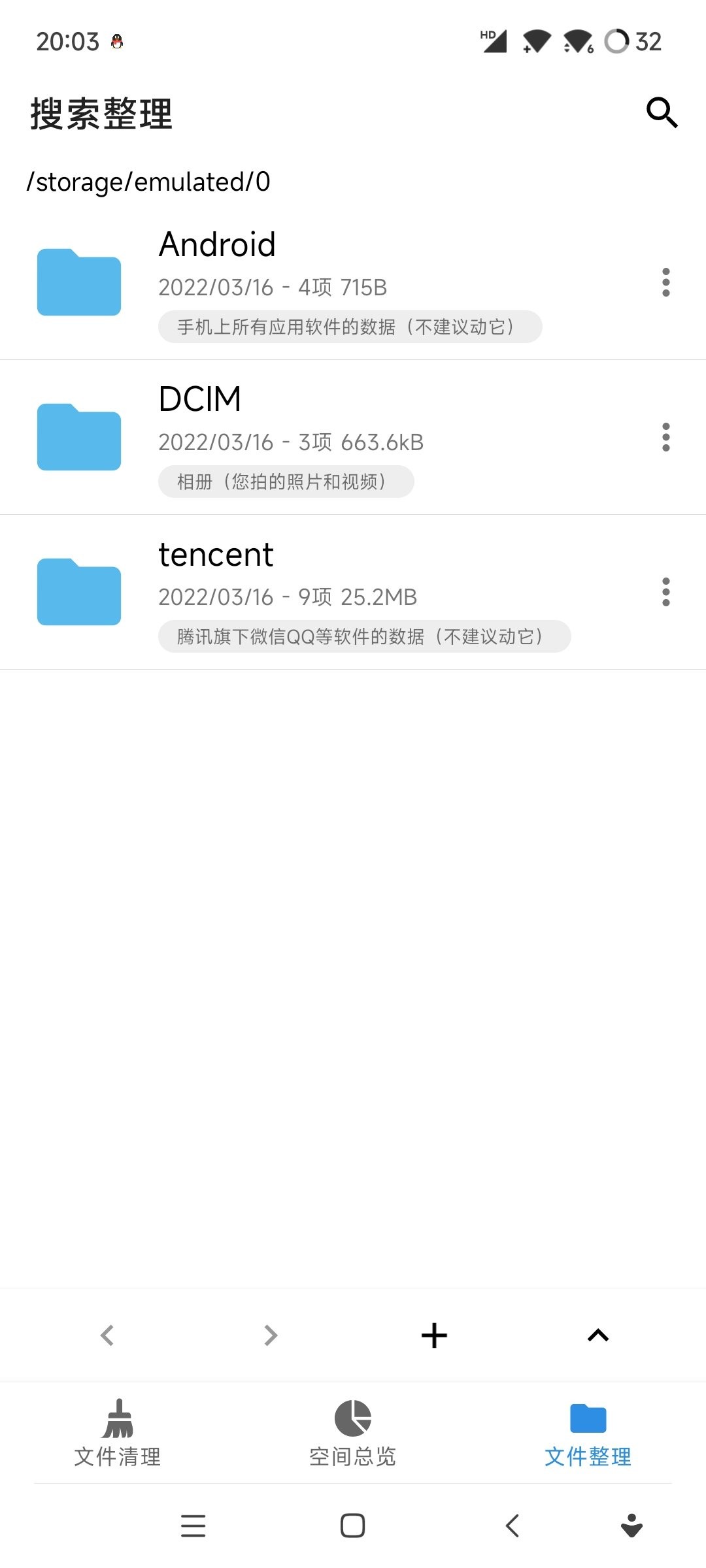706x1568 pixels.
Task: Tap the 相册 tag under DCIM folder
Action: tap(286, 482)
